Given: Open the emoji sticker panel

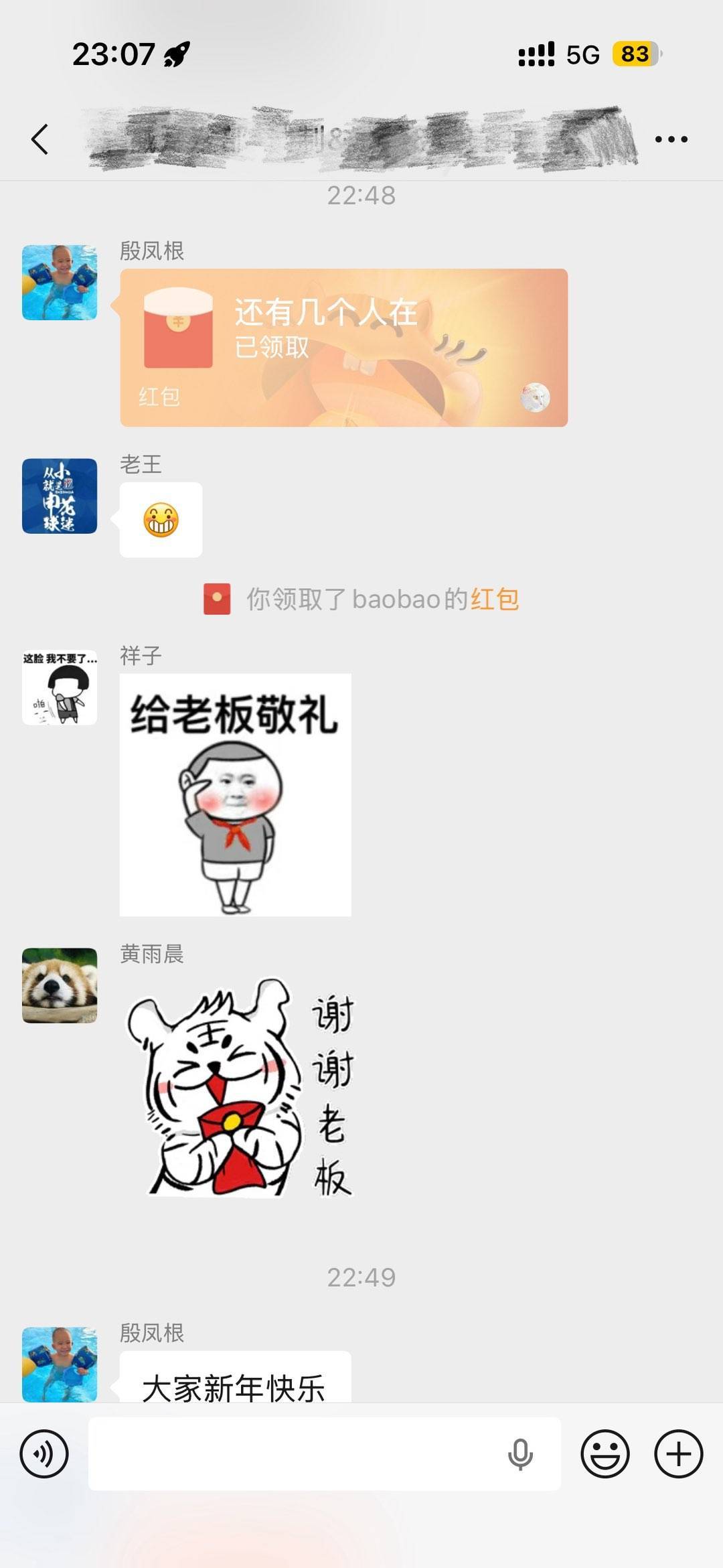Looking at the screenshot, I should [605, 1453].
